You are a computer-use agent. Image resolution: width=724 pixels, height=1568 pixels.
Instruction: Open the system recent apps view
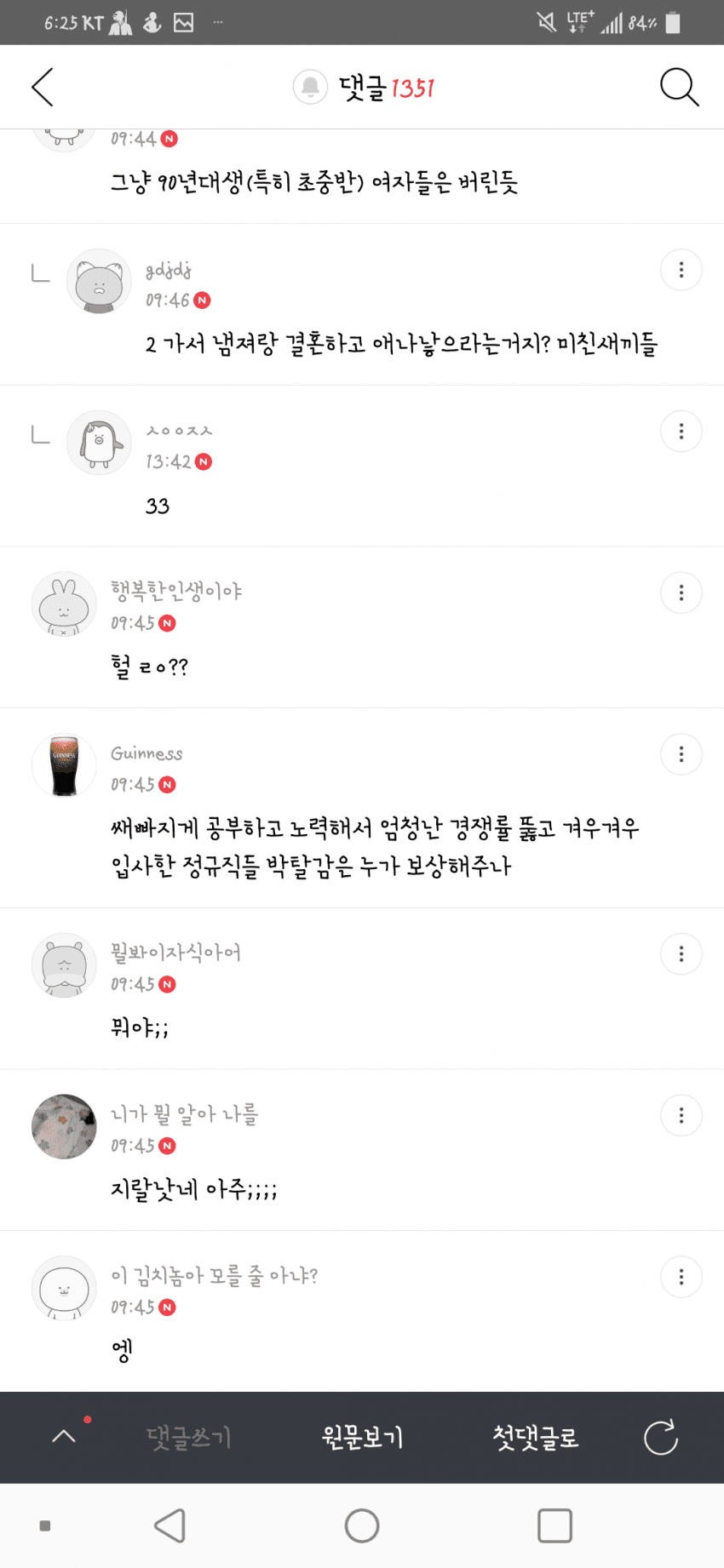click(x=554, y=1526)
